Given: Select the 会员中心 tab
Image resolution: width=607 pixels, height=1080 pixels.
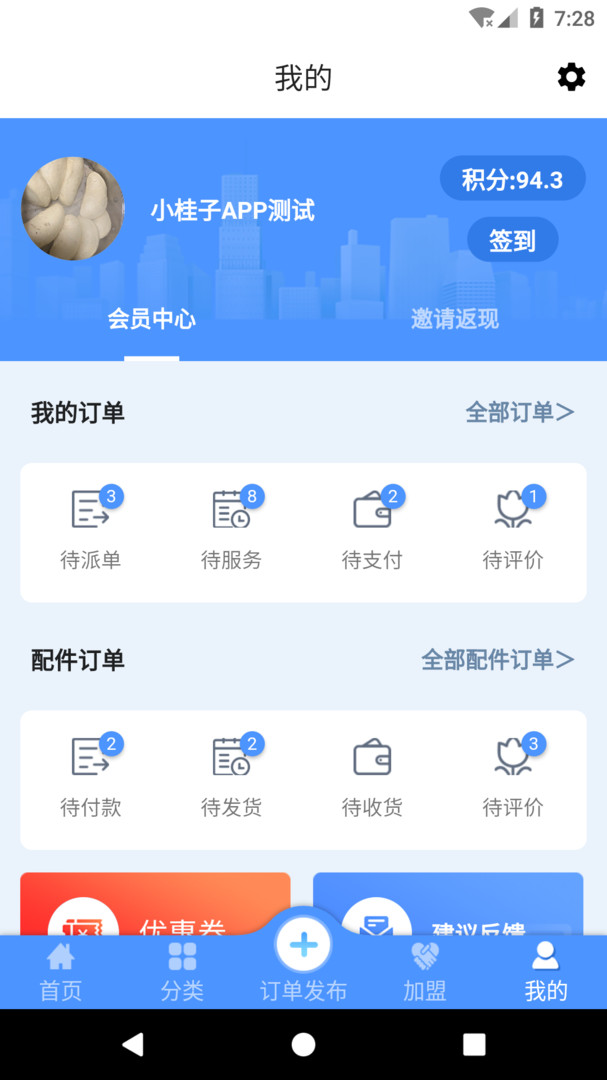Looking at the screenshot, I should coord(152,319).
